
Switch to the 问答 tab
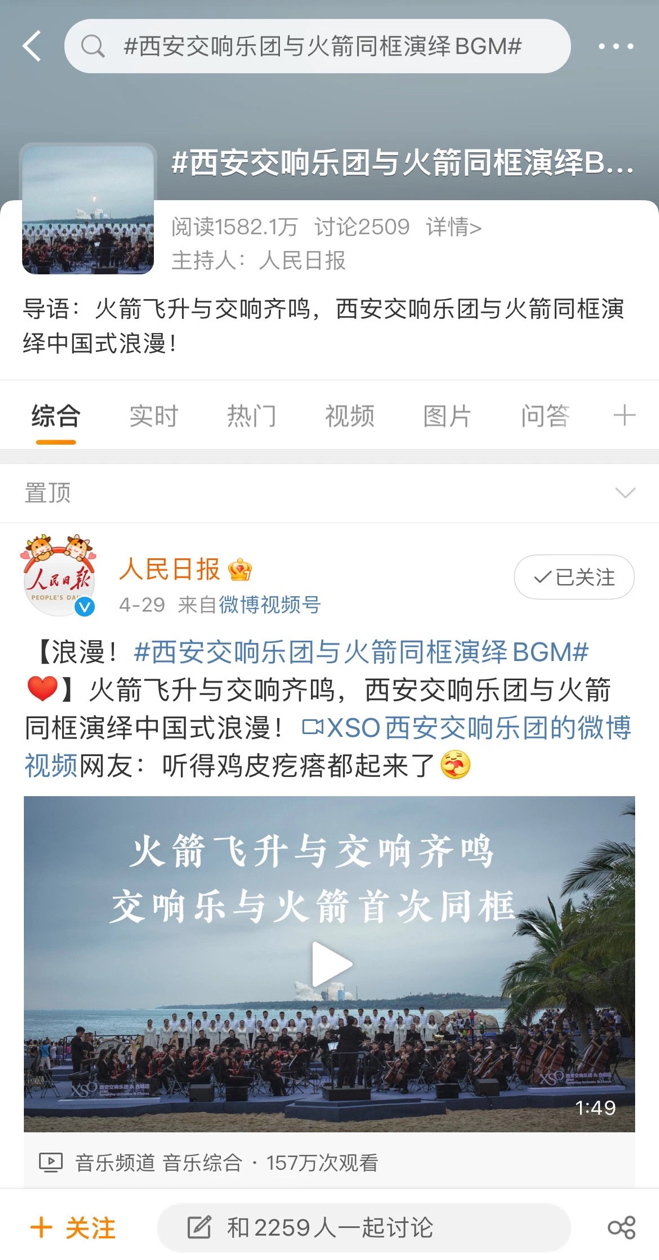tap(545, 416)
